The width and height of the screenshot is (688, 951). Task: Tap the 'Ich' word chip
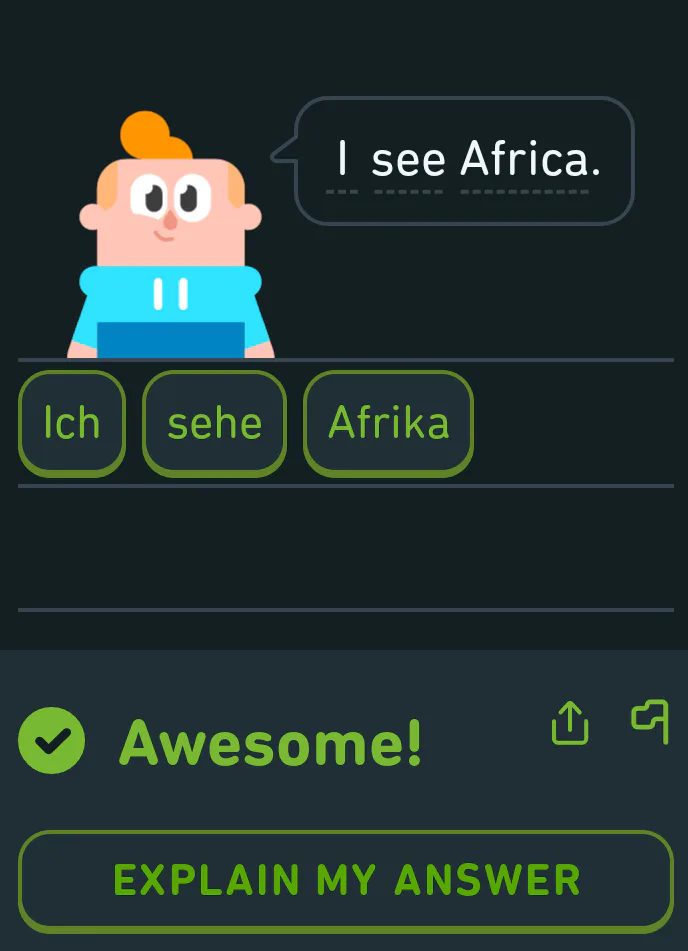72,423
